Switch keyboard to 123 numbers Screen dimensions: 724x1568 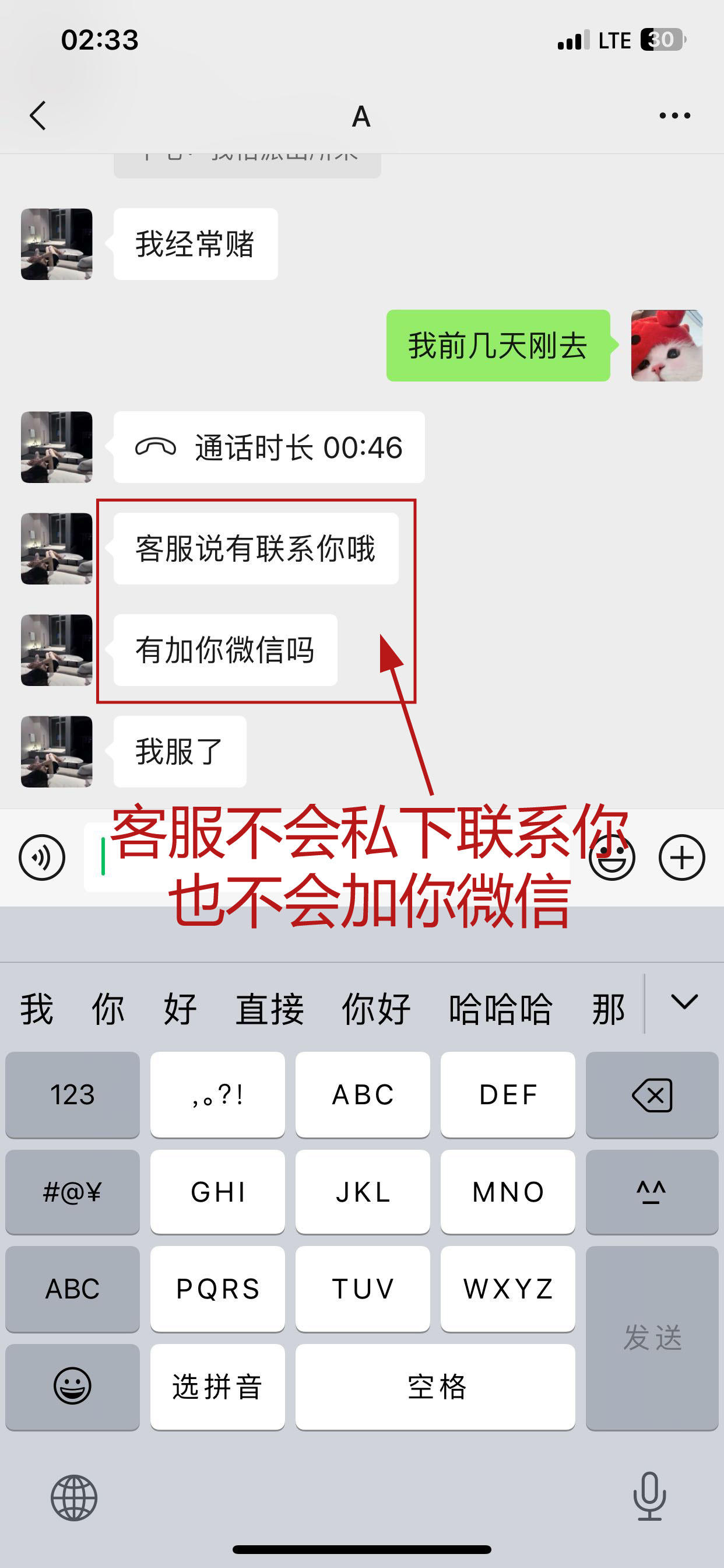pos(72,1095)
